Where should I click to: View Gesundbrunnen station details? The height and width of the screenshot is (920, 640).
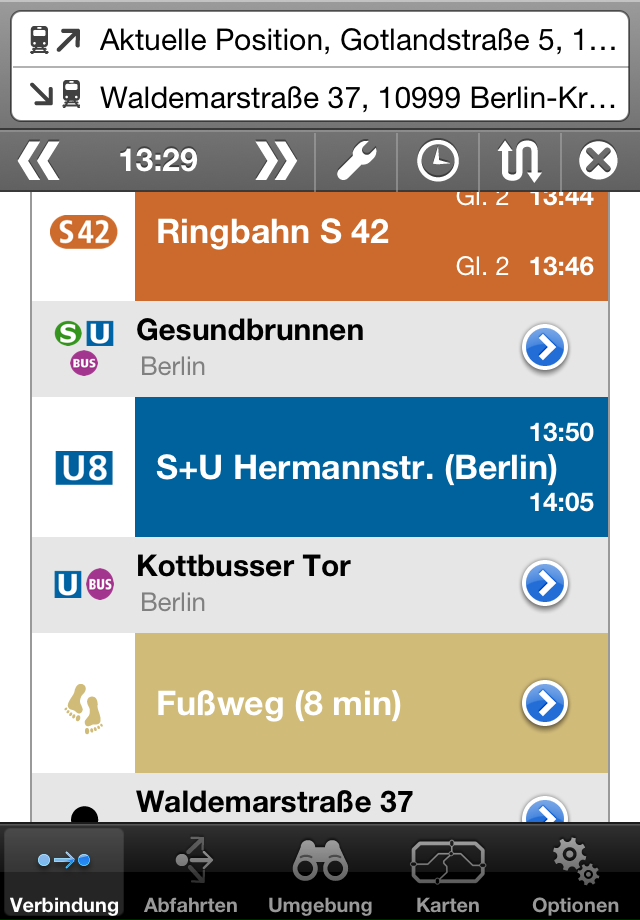click(545, 348)
